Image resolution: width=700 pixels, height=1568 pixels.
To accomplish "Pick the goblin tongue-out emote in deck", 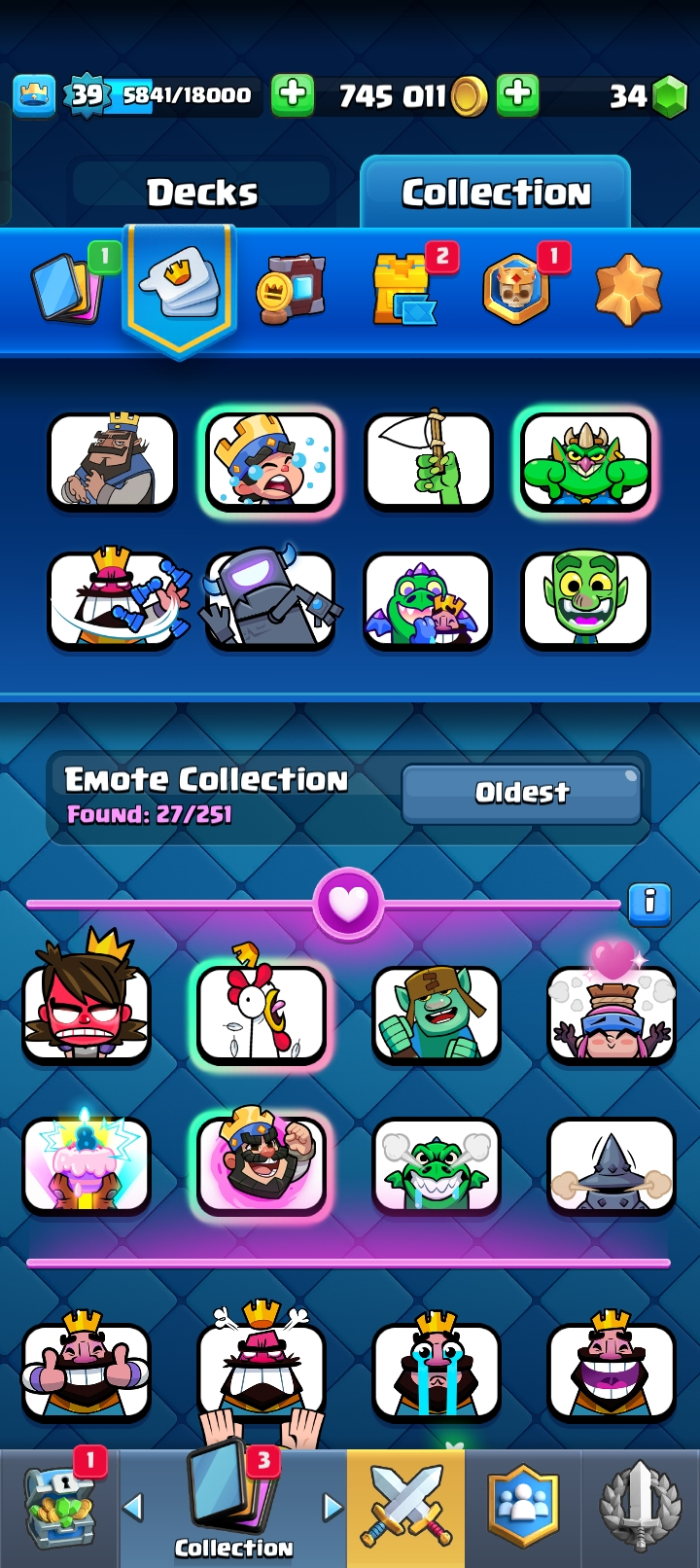I will tap(585, 599).
